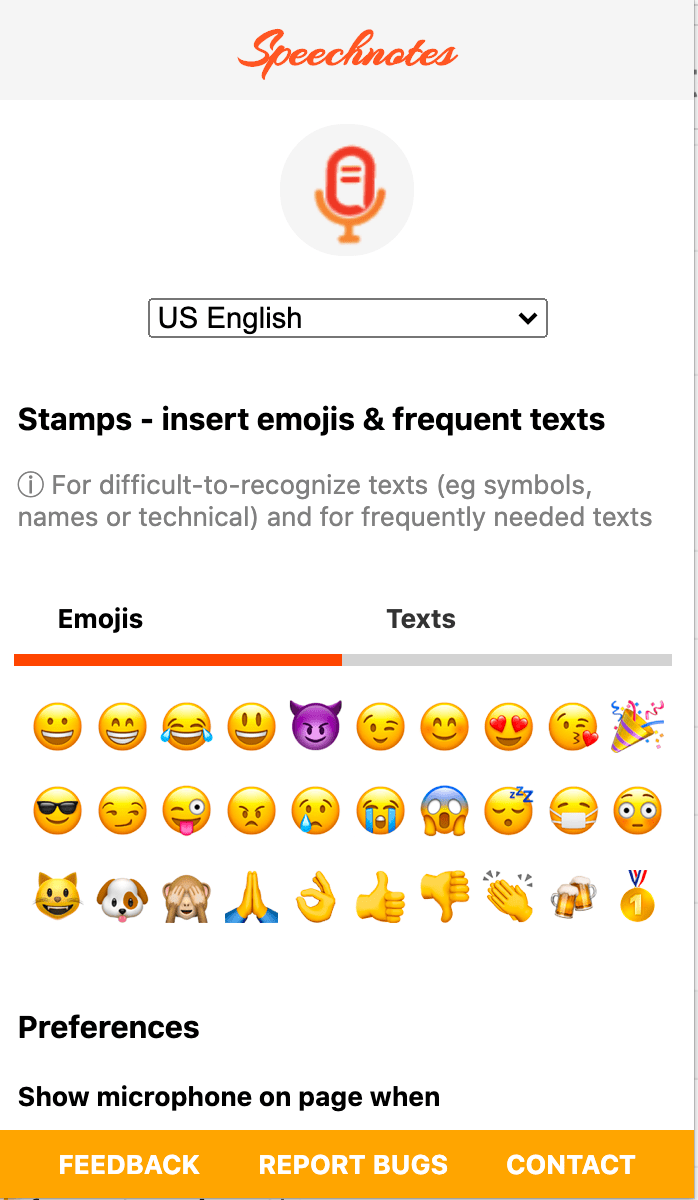Insert the party popper emoji
698x1200 pixels.
point(637,725)
